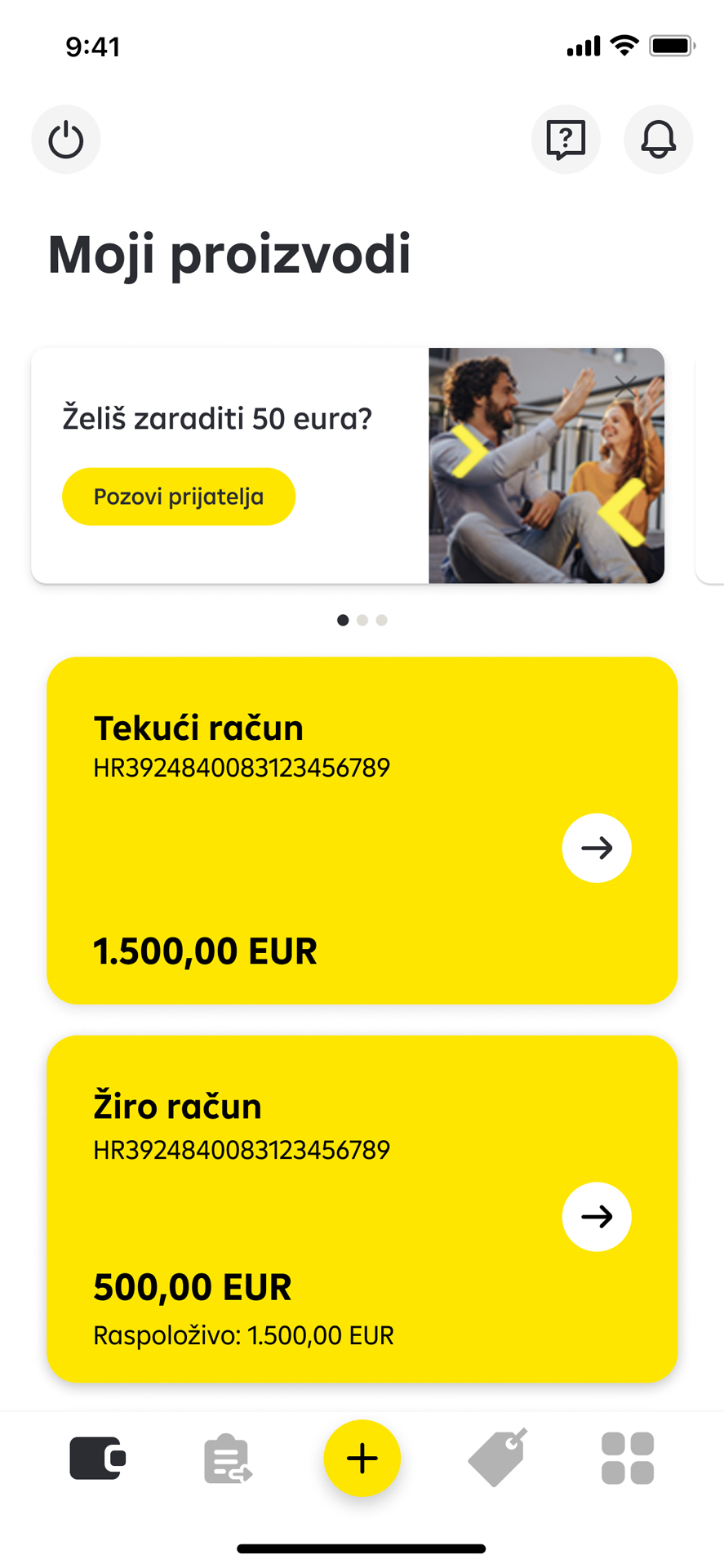Open Žiro račun details arrow
Image resolution: width=724 pixels, height=1568 pixels.
click(x=597, y=1217)
